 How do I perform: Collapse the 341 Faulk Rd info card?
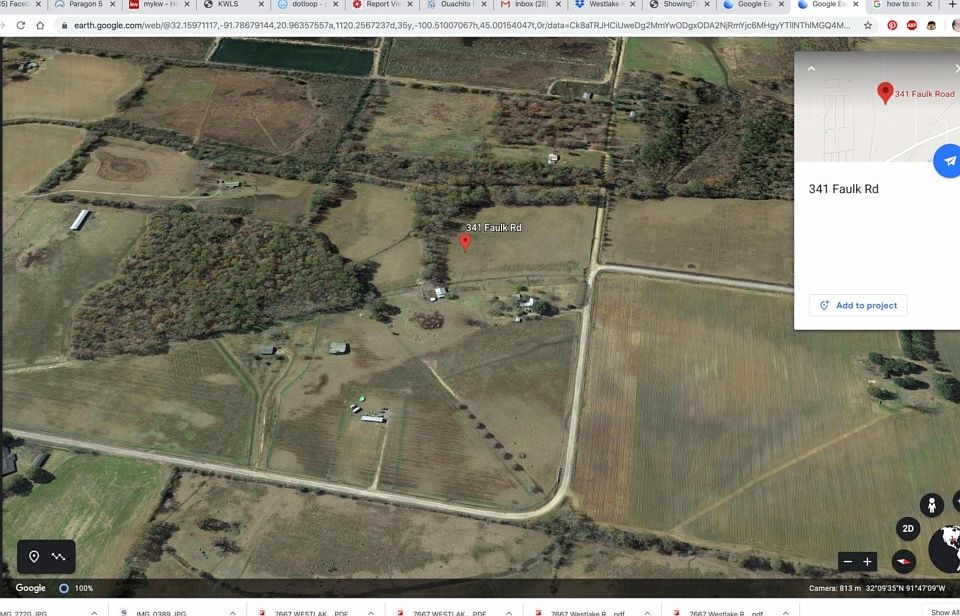click(811, 69)
